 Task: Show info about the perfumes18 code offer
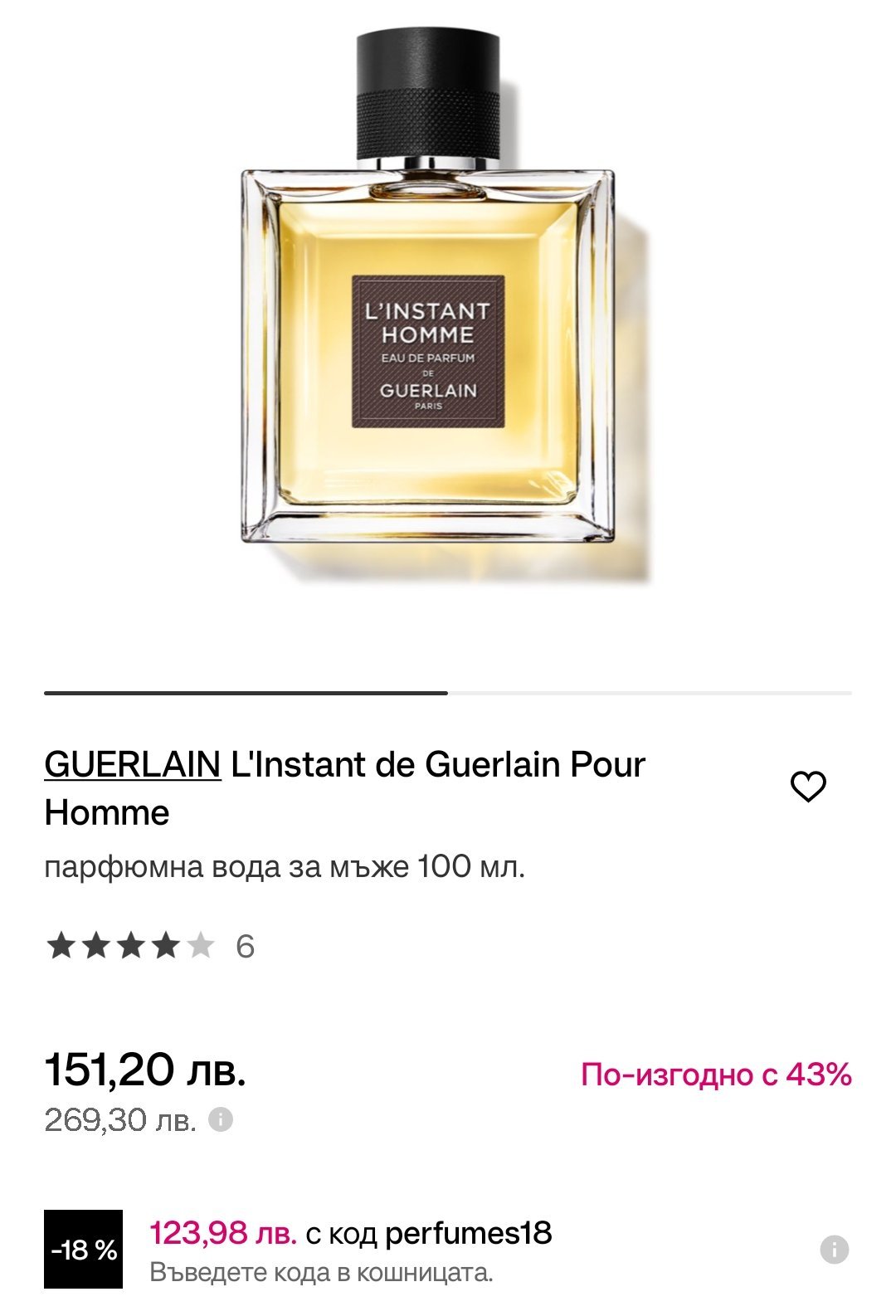pyautogui.click(x=834, y=1250)
